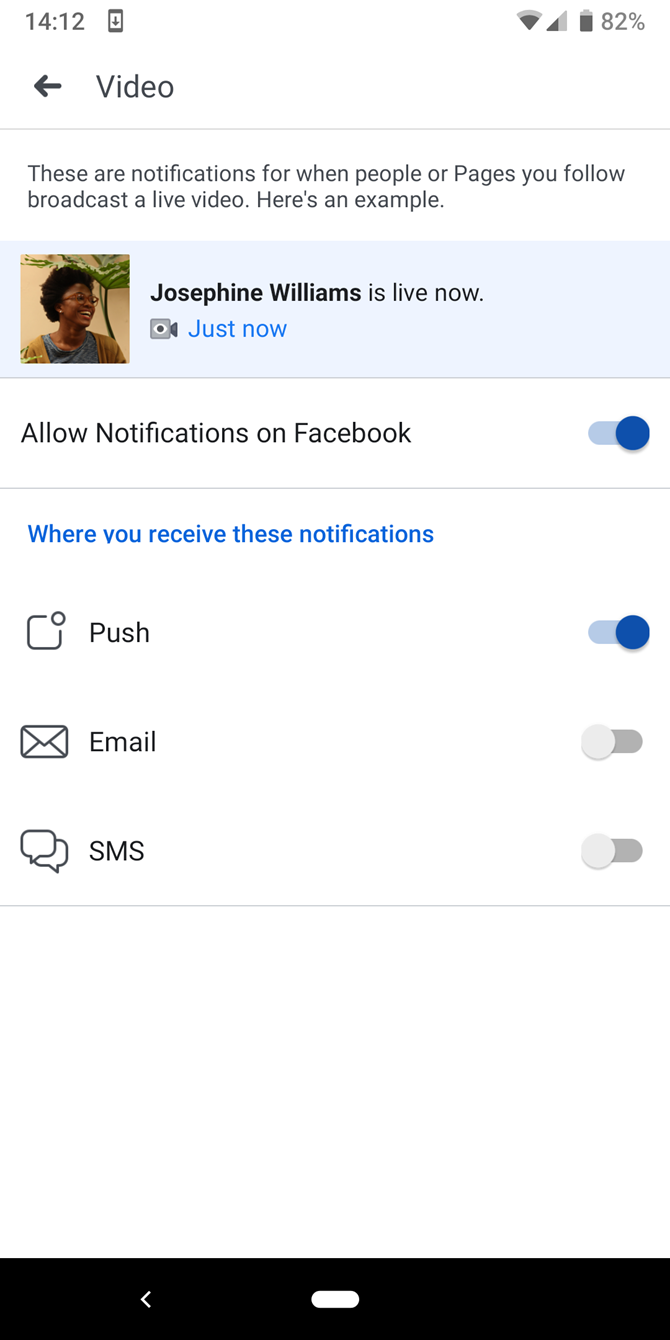Turn off Allow Notifications on Facebook
This screenshot has width=670, height=1340.
(x=618, y=433)
